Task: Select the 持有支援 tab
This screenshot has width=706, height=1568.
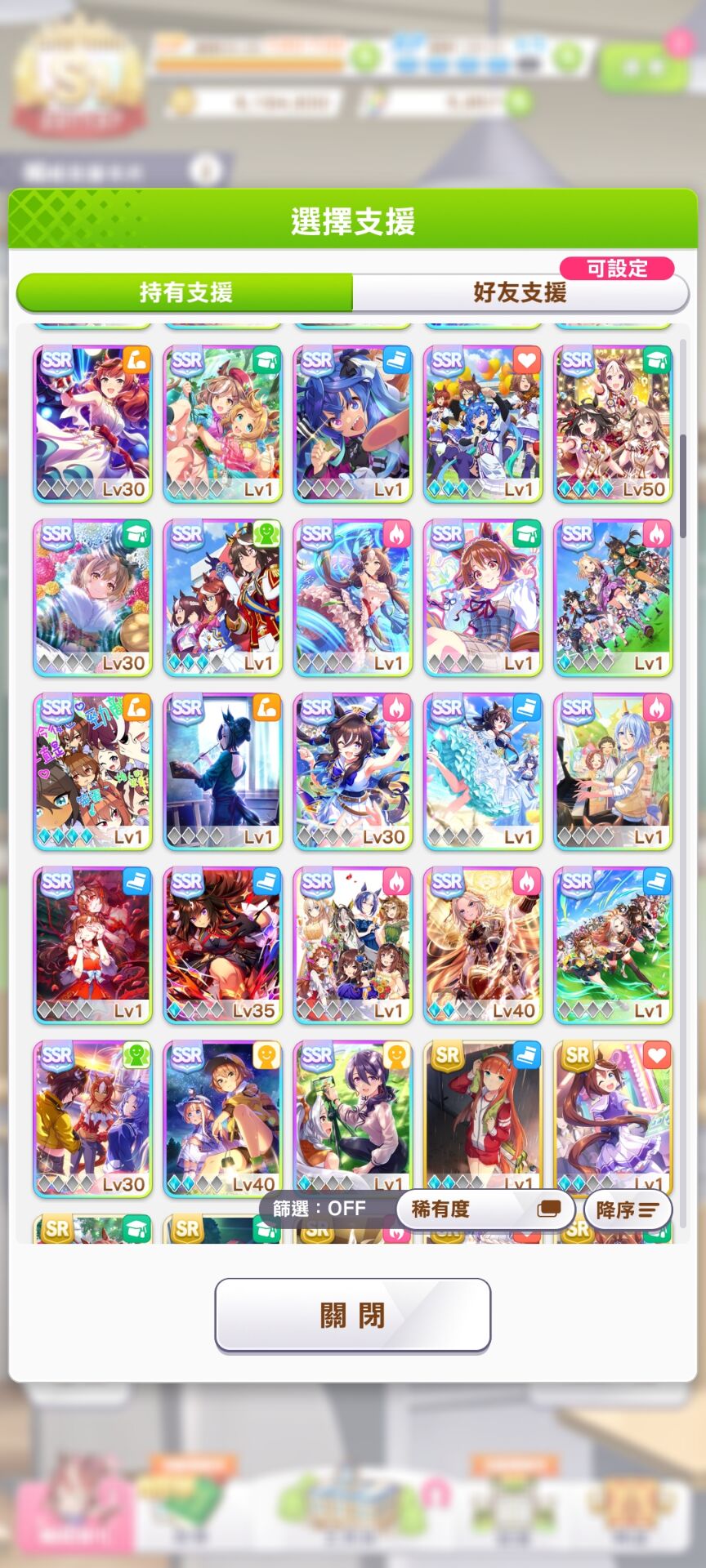Action: click(185, 292)
